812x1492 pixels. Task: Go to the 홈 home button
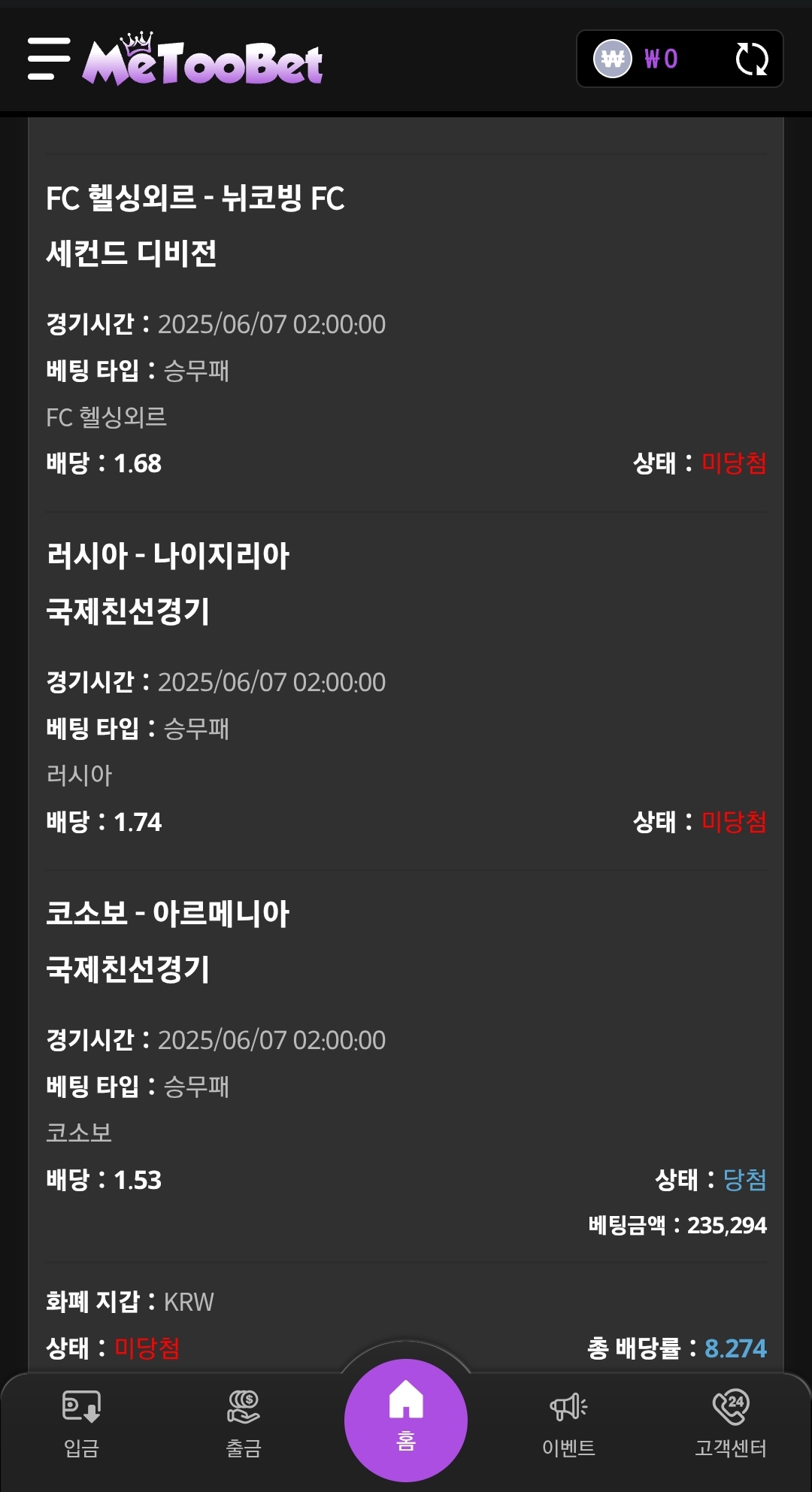pyautogui.click(x=406, y=1420)
